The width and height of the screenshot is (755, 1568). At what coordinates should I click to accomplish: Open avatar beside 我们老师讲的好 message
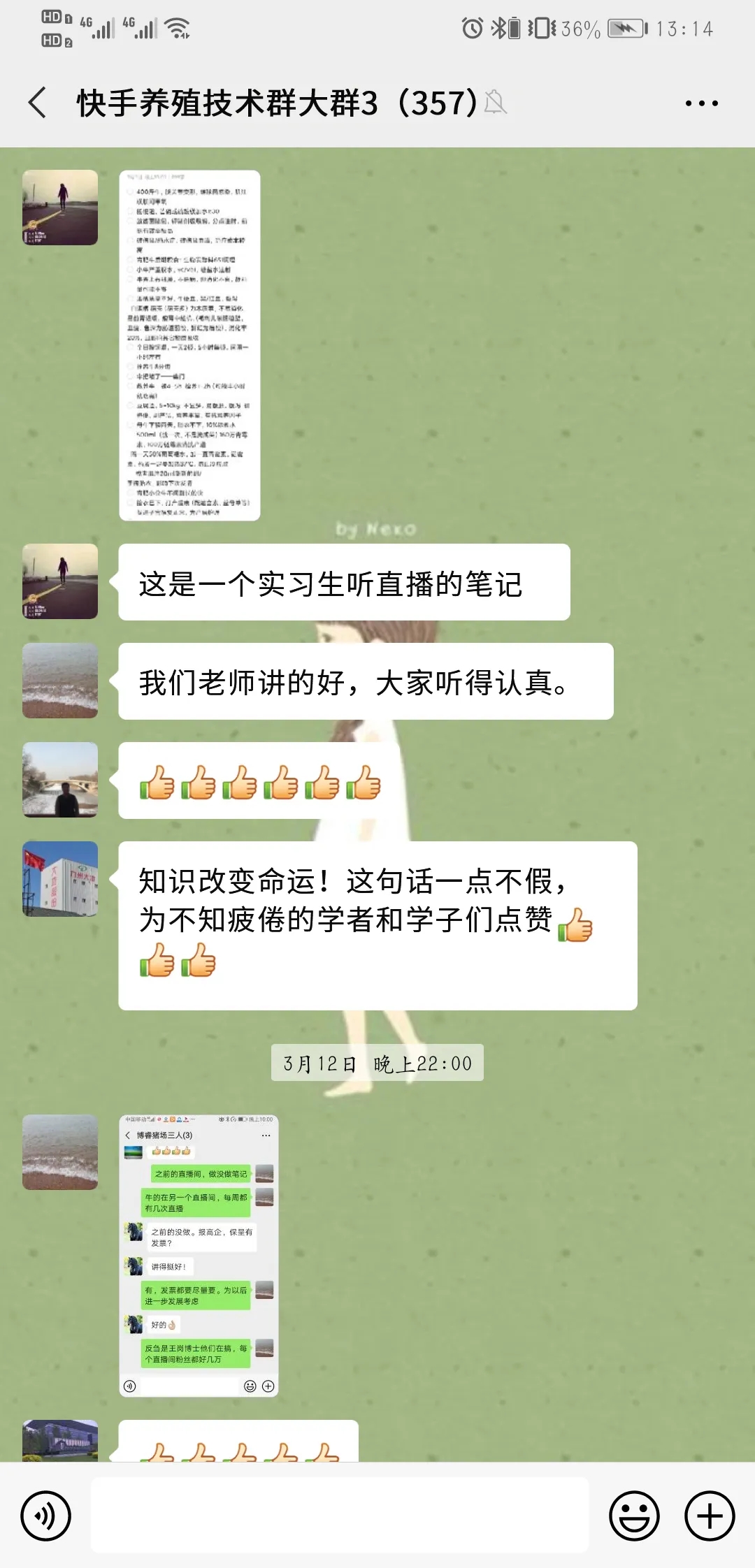tap(60, 681)
